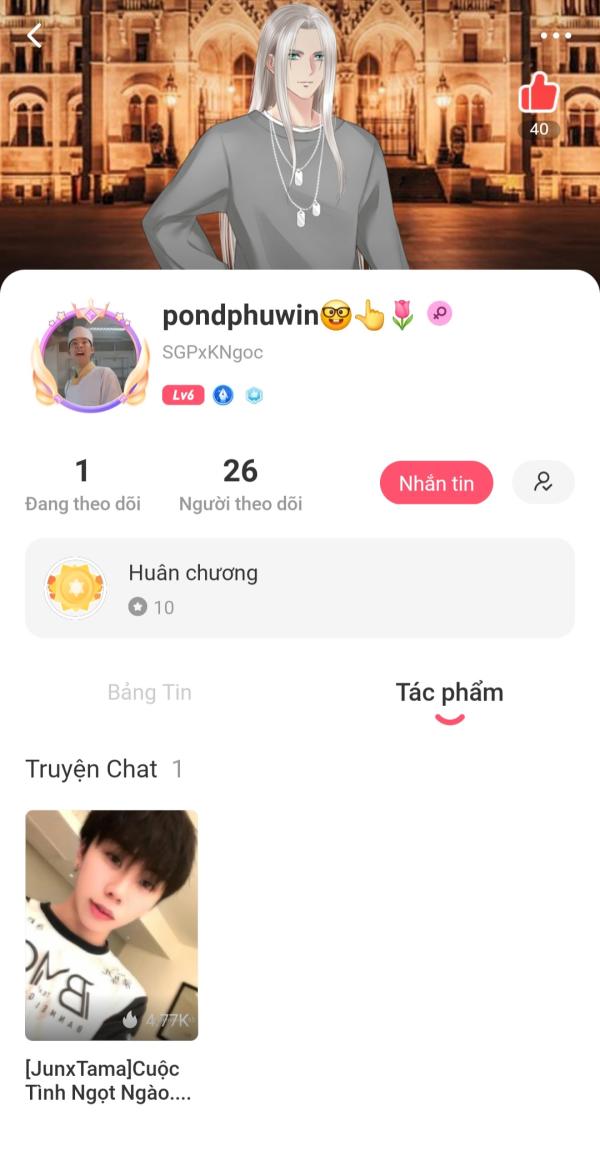The height and width of the screenshot is (1176, 600).
Task: Tap the Lv6 level badge
Action: point(183,395)
